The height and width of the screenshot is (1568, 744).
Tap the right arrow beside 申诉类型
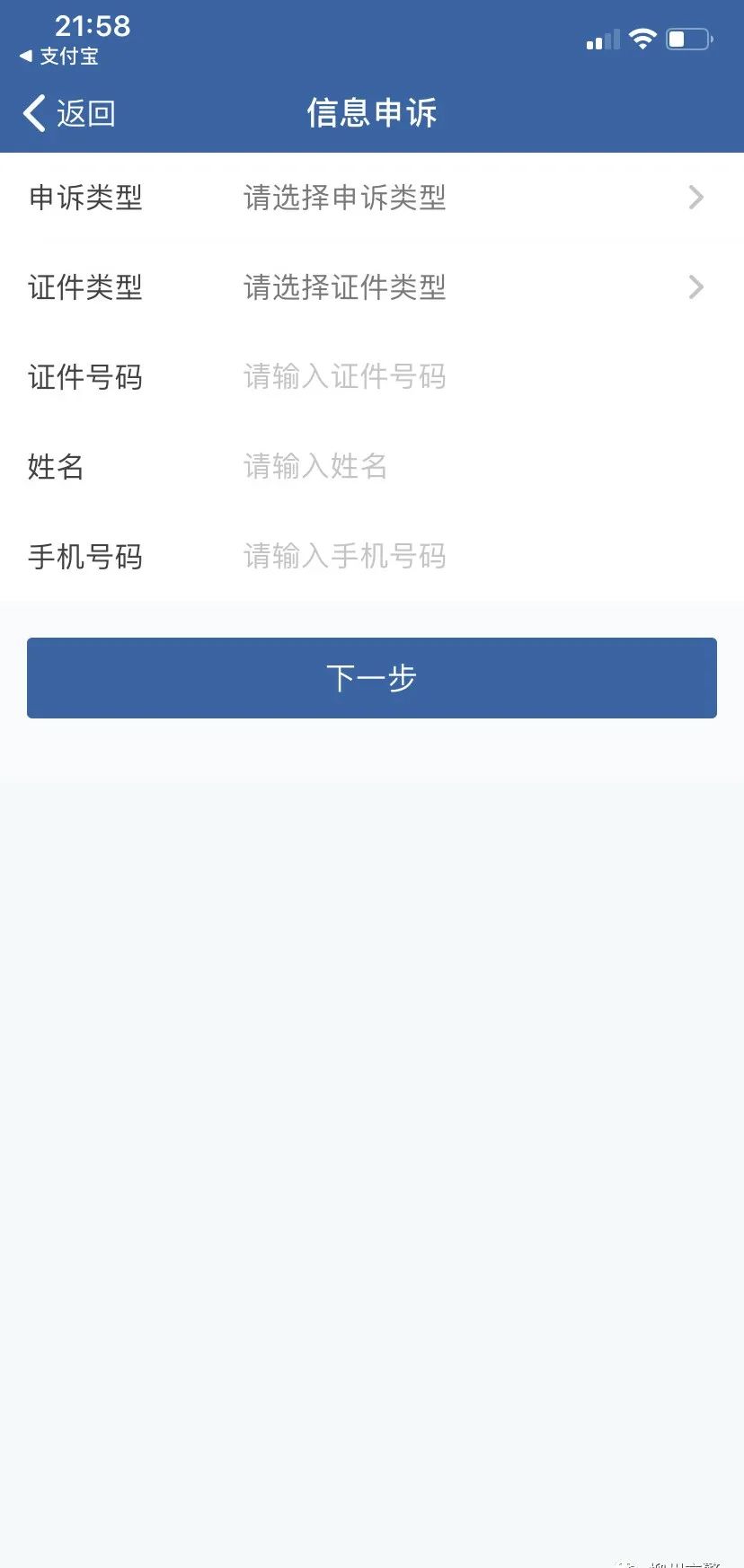click(x=695, y=198)
